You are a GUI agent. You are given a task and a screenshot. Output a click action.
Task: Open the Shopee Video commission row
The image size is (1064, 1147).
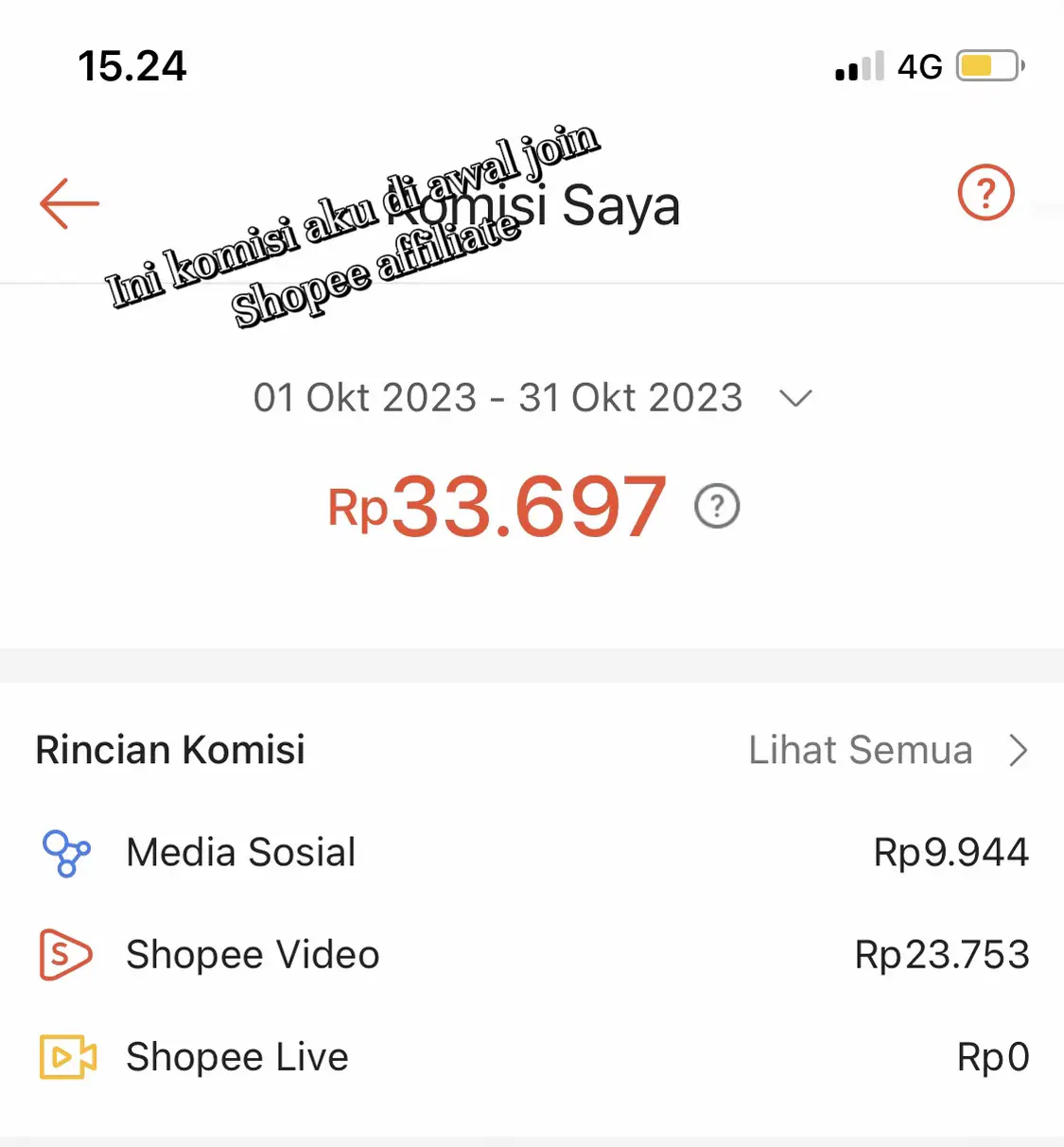click(530, 955)
